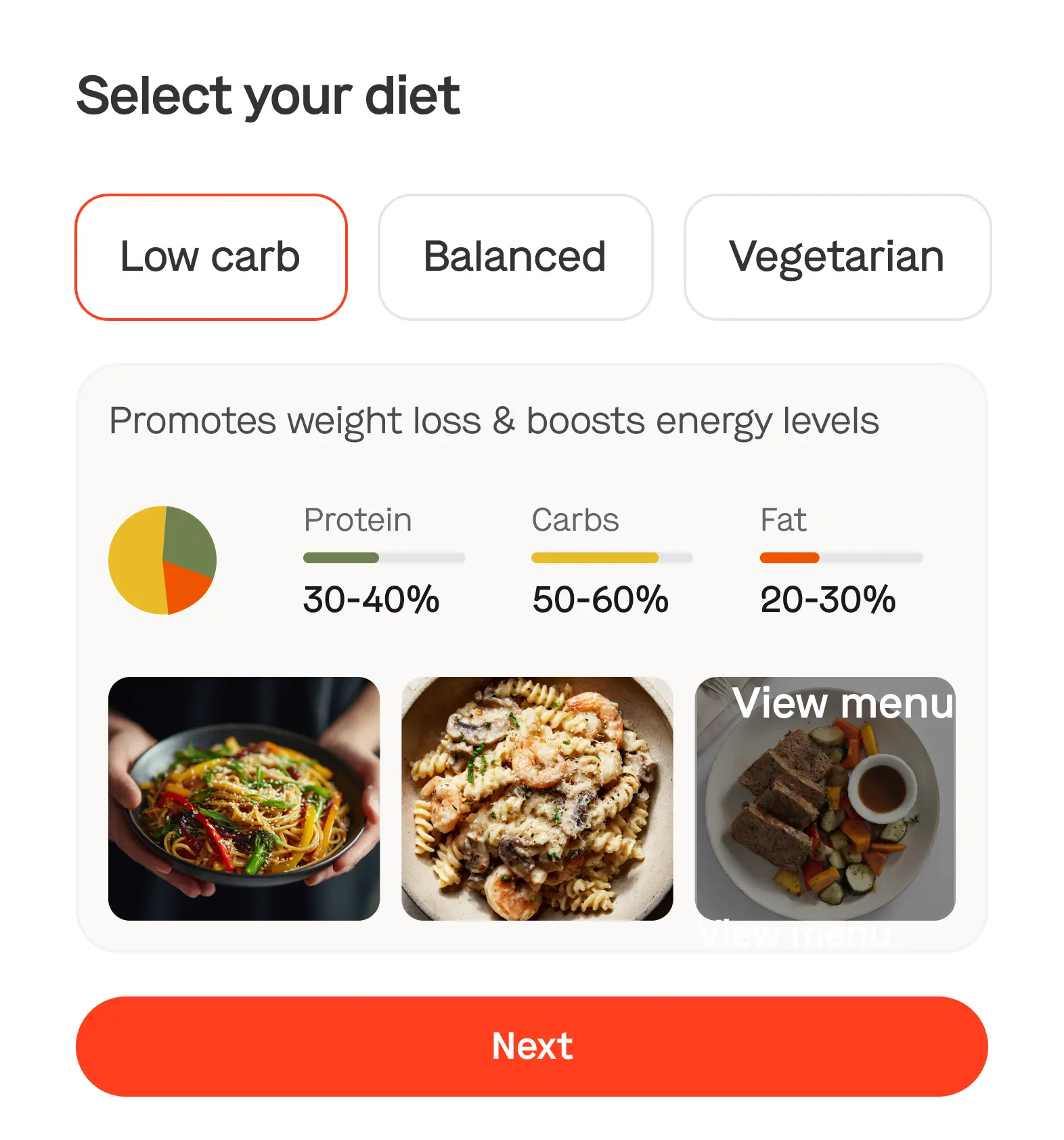
Task: Open the shrimp pasta dish photo
Action: tap(537, 798)
